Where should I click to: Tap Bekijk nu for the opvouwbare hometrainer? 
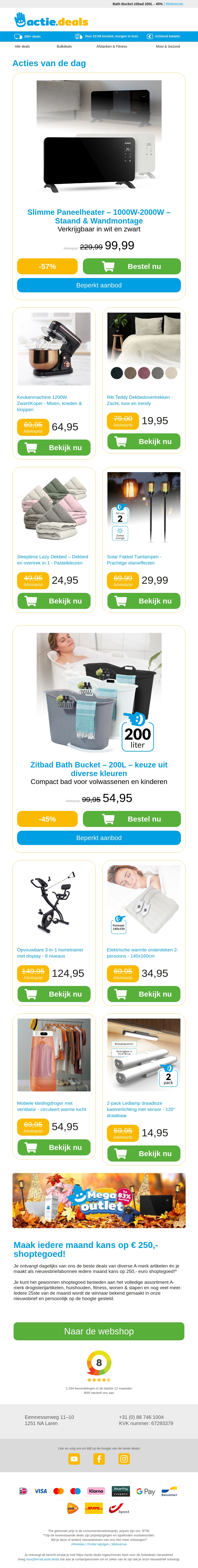pos(54,994)
